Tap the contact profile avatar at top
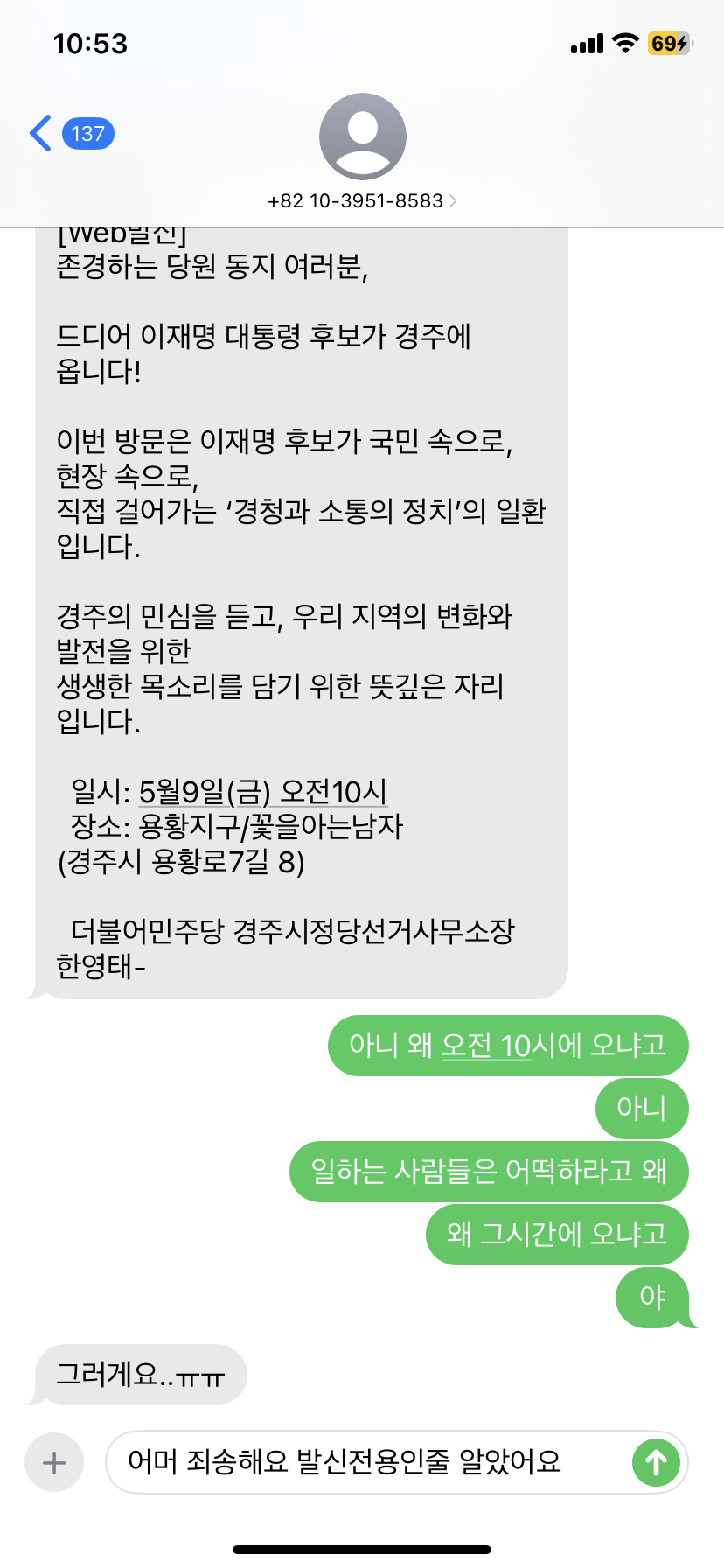 point(362,136)
